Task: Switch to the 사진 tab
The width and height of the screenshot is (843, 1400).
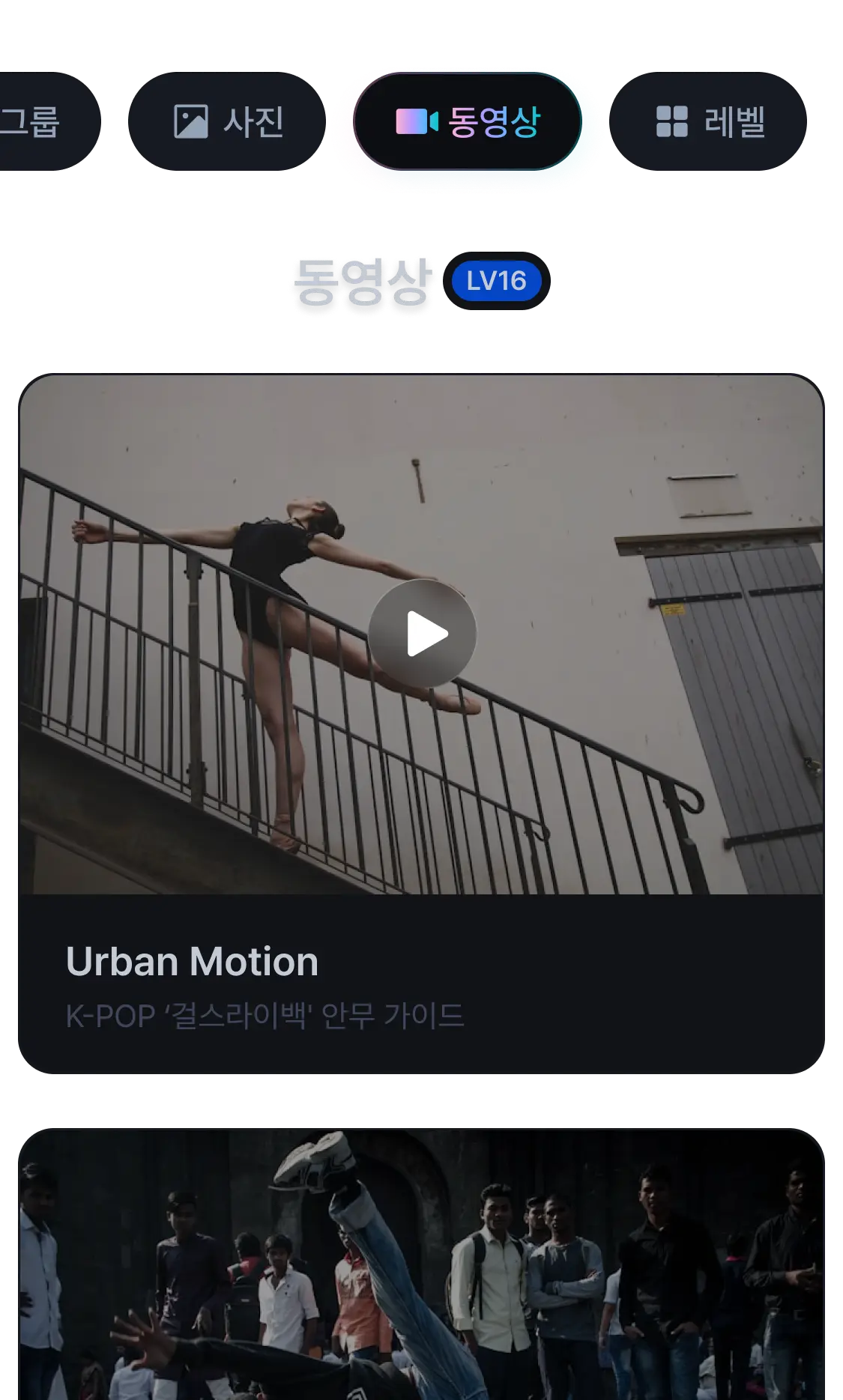Action: click(x=228, y=122)
